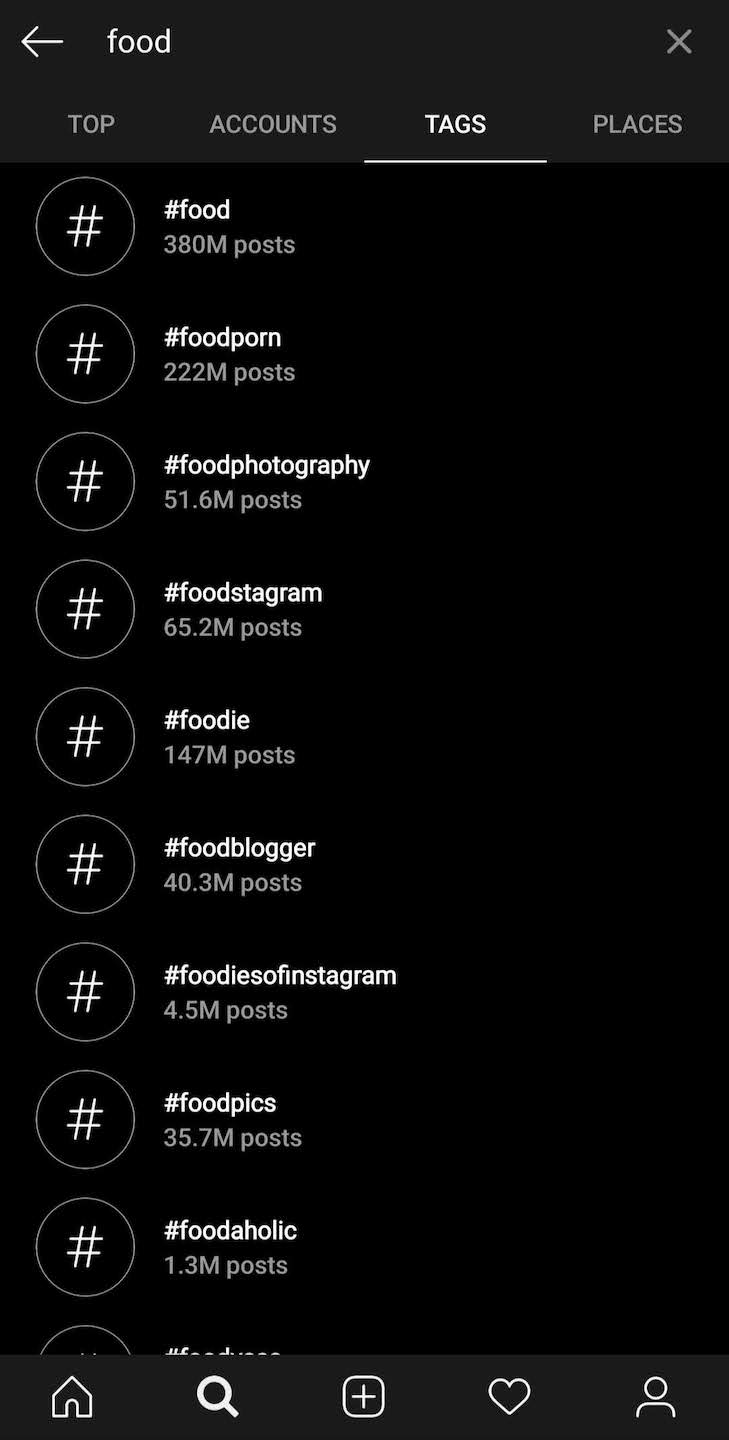
Task: Select the #foodphotography tag
Action: click(266, 481)
